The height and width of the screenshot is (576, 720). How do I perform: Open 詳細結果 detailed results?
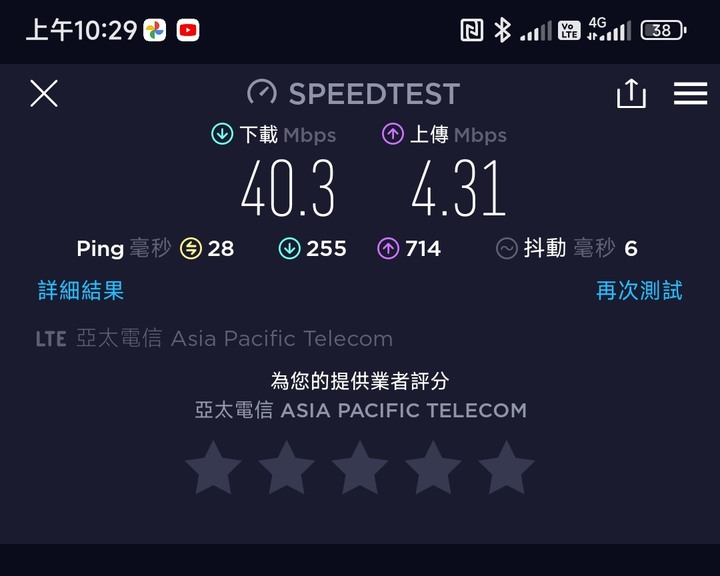click(81, 290)
